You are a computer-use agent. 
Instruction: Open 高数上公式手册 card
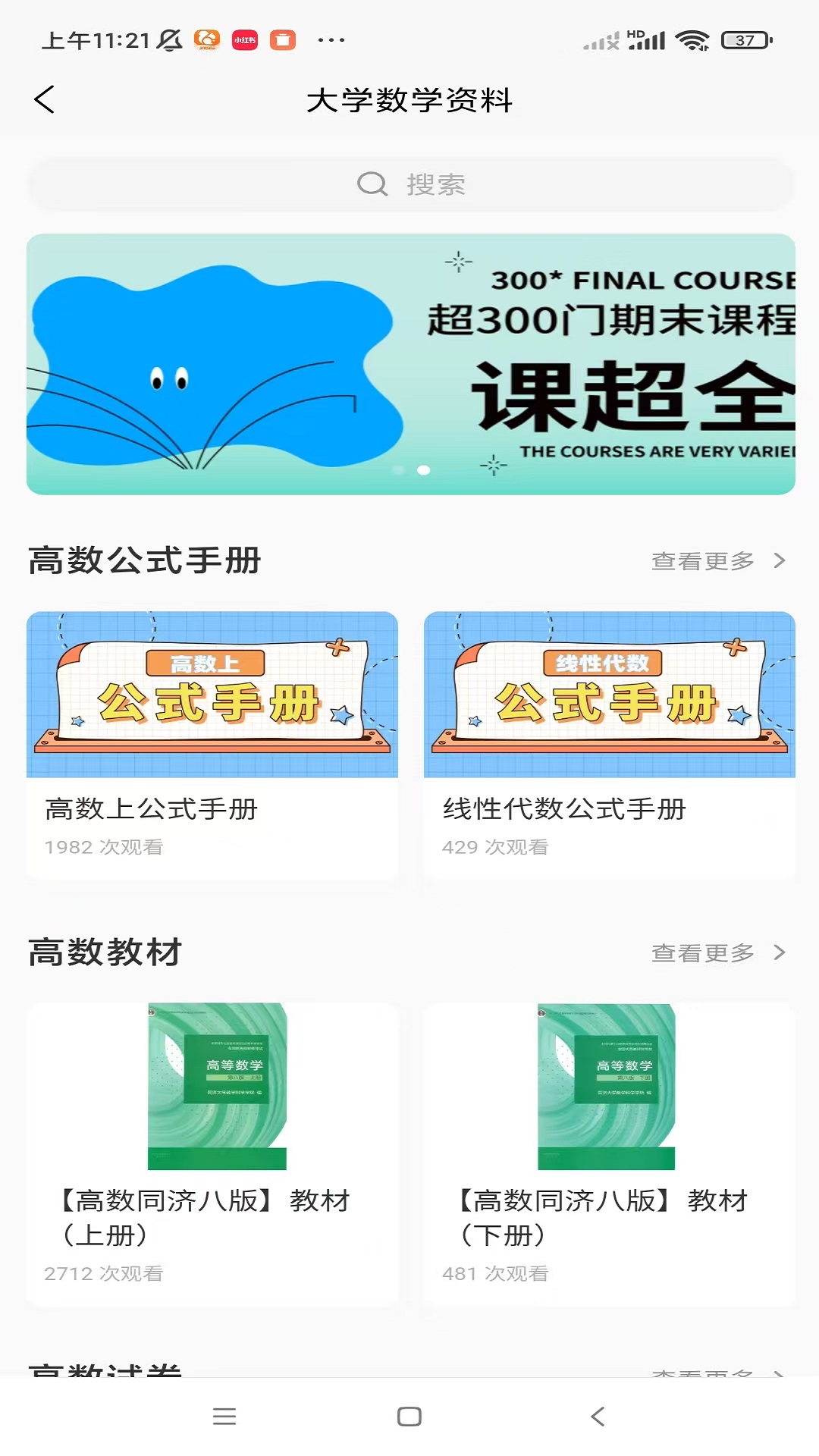click(212, 745)
